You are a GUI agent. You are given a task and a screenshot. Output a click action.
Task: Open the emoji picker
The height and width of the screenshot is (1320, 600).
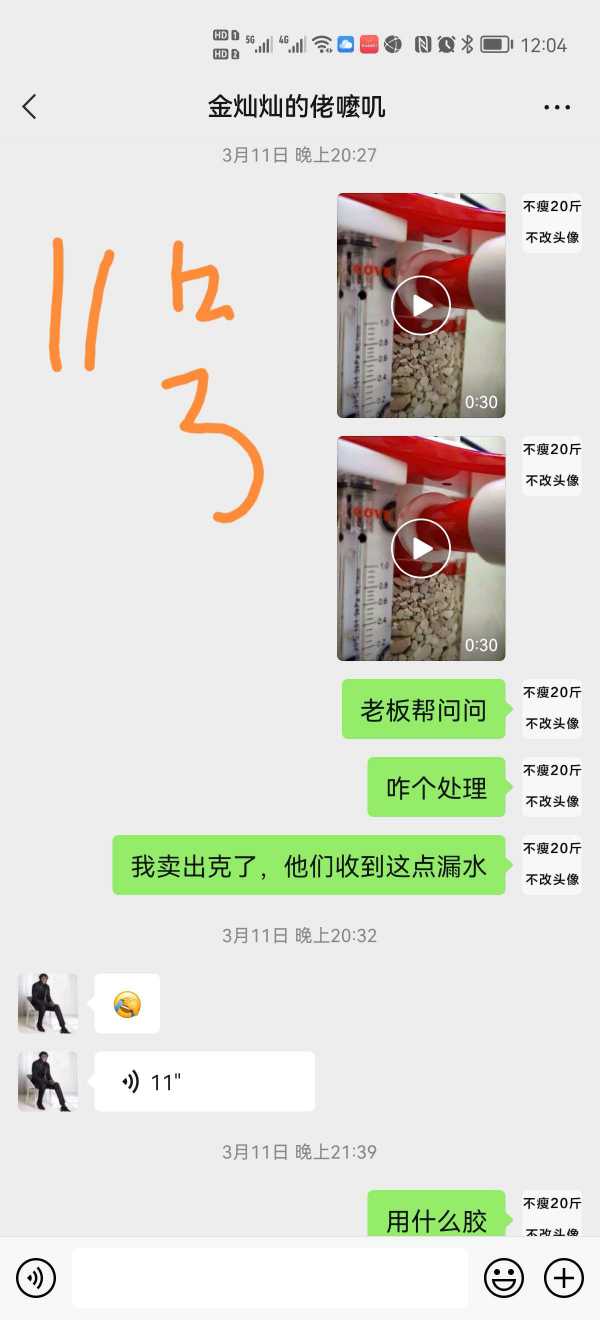click(504, 1277)
